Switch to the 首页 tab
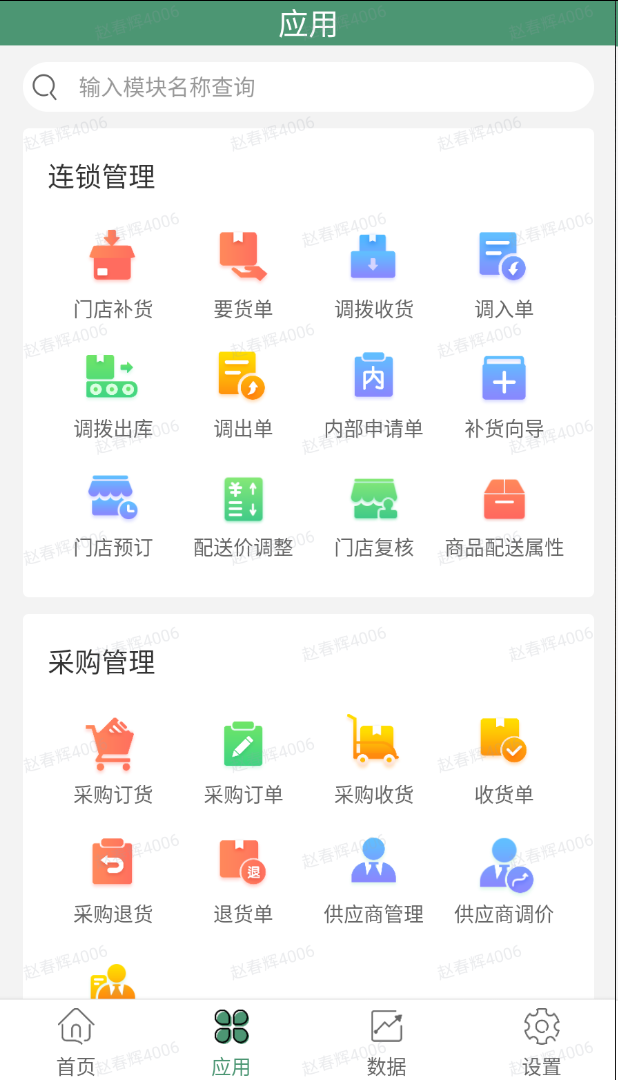 coord(76,1040)
